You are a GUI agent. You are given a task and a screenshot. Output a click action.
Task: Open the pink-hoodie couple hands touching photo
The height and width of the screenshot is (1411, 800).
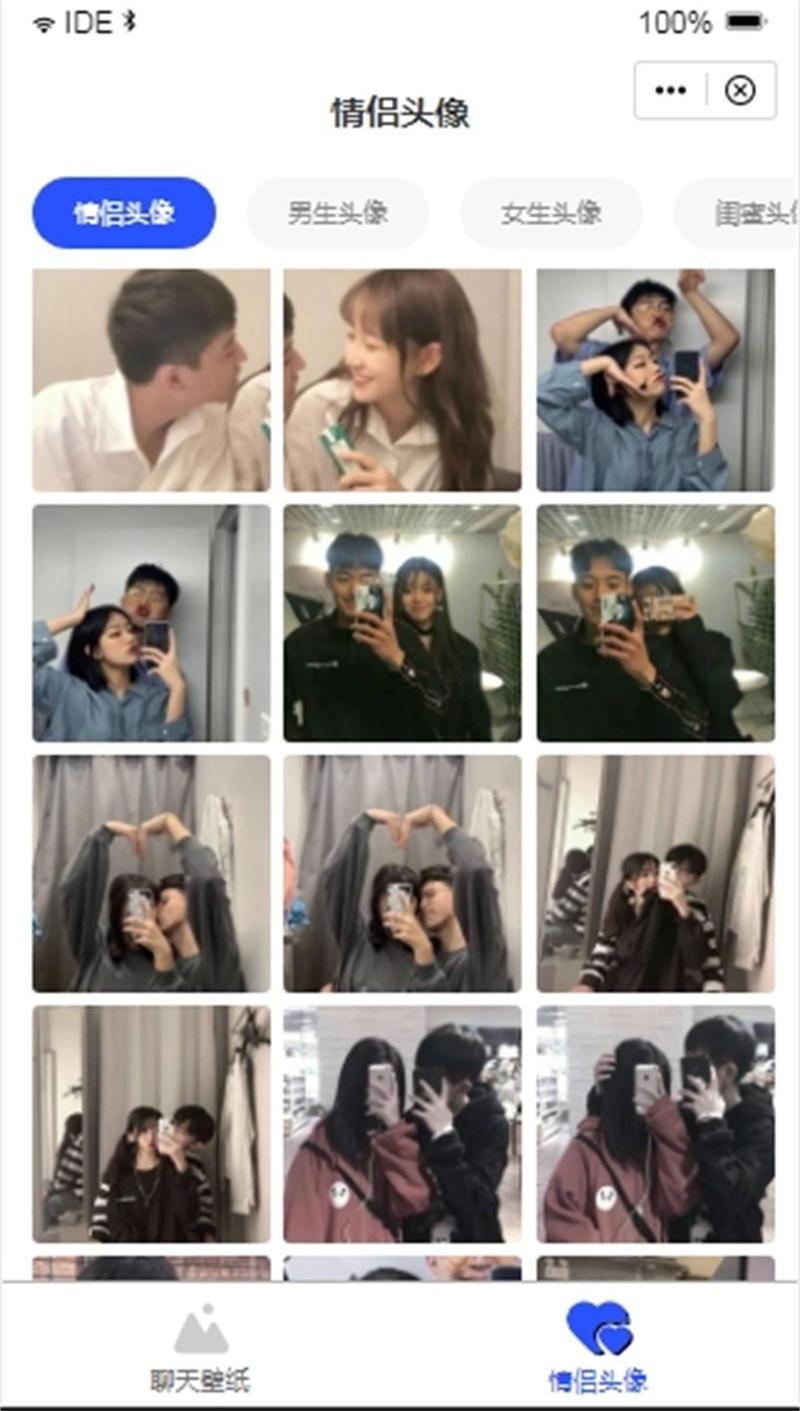[x=402, y=1124]
